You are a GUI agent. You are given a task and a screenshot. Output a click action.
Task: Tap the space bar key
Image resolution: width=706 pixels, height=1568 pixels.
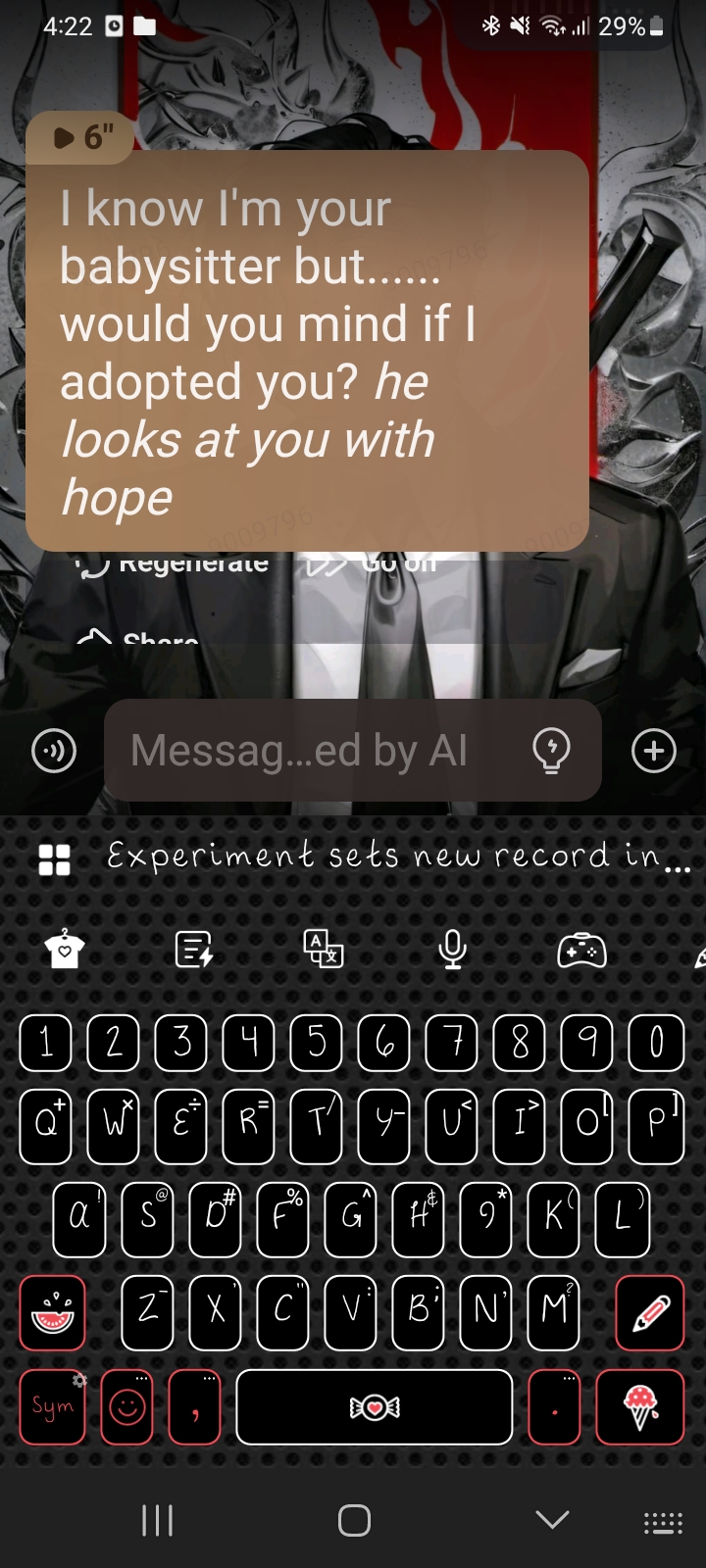(374, 1407)
